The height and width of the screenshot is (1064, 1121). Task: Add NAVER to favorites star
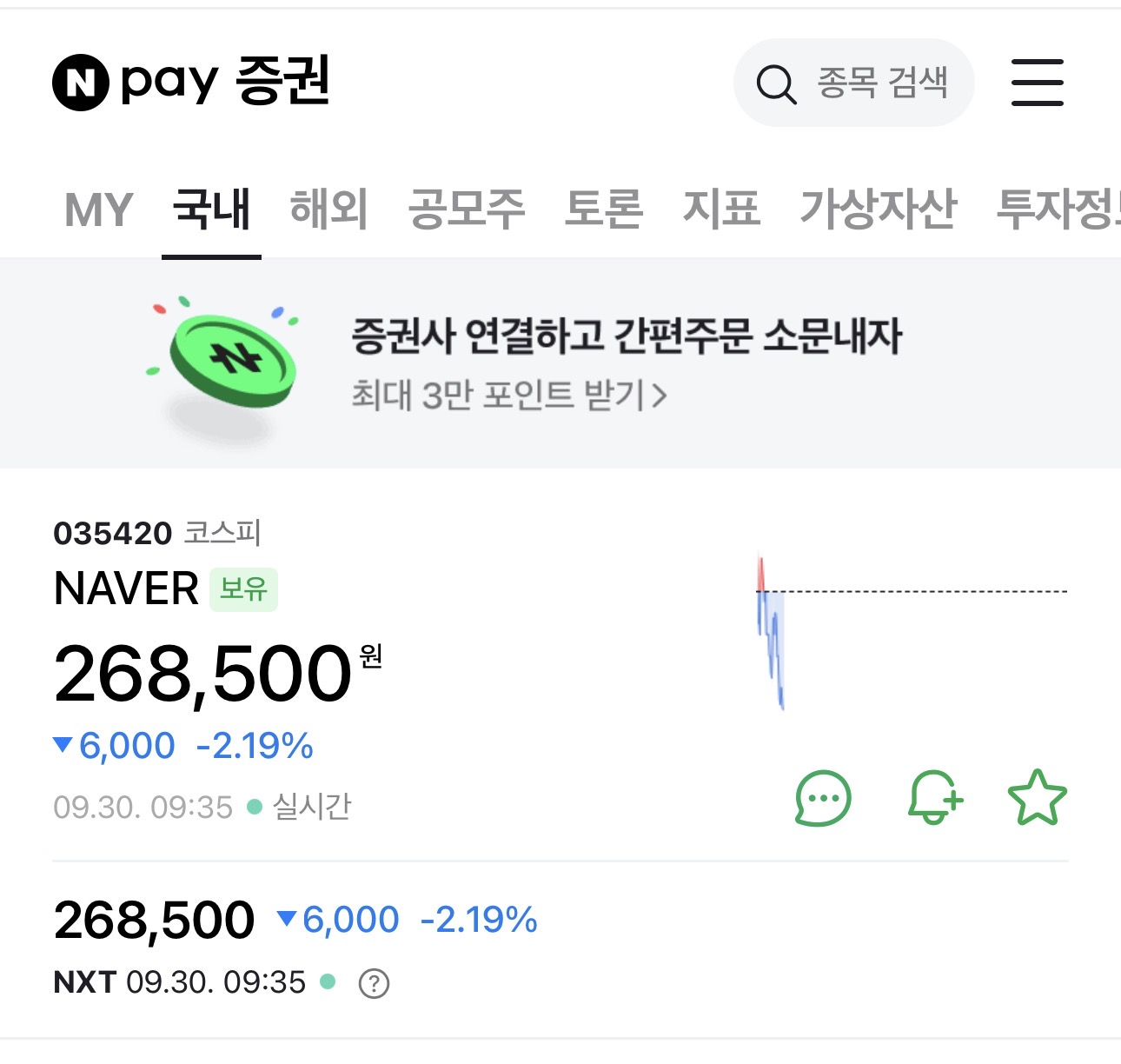[x=1037, y=798]
